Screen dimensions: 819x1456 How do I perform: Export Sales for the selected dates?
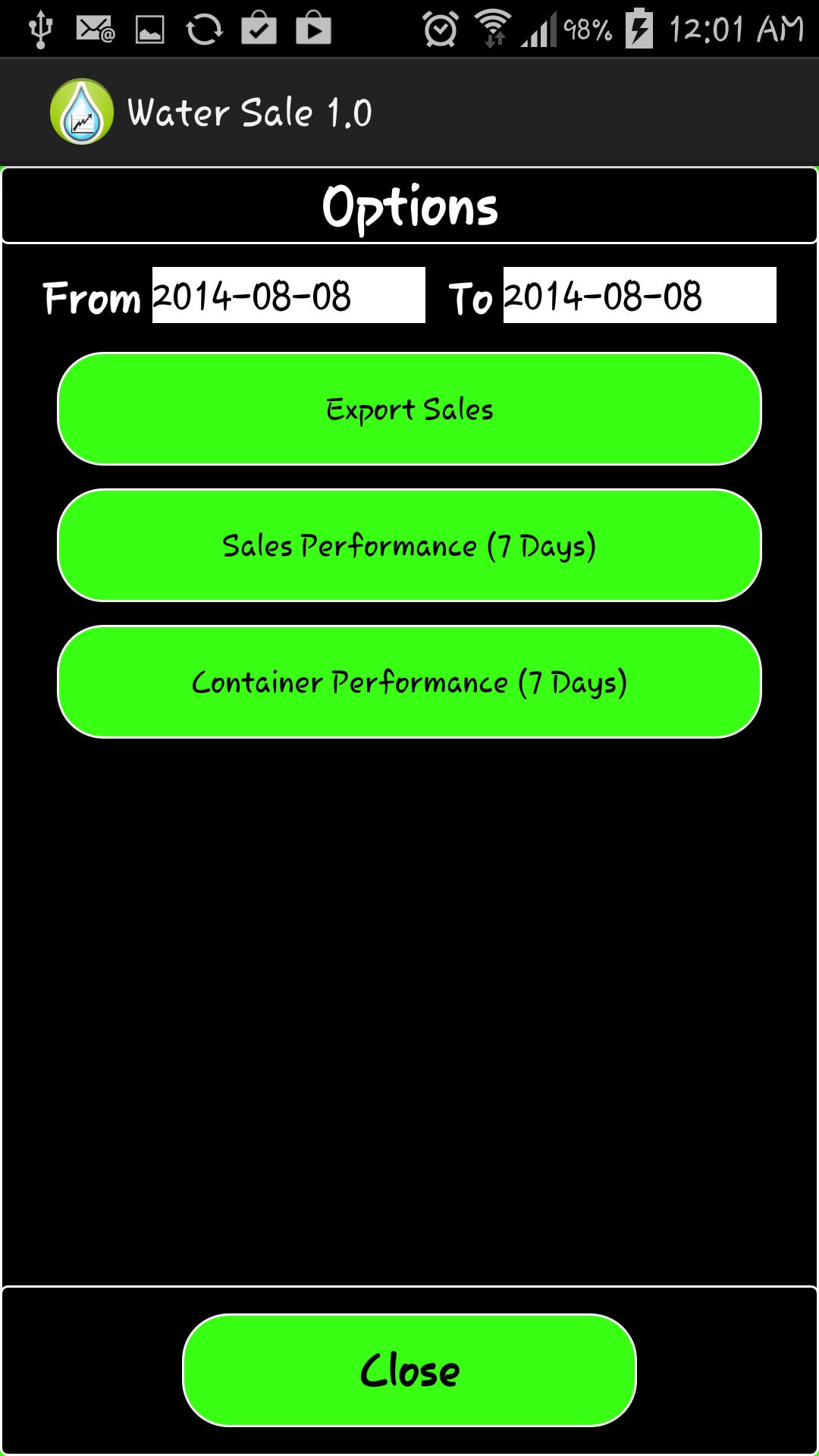[409, 409]
